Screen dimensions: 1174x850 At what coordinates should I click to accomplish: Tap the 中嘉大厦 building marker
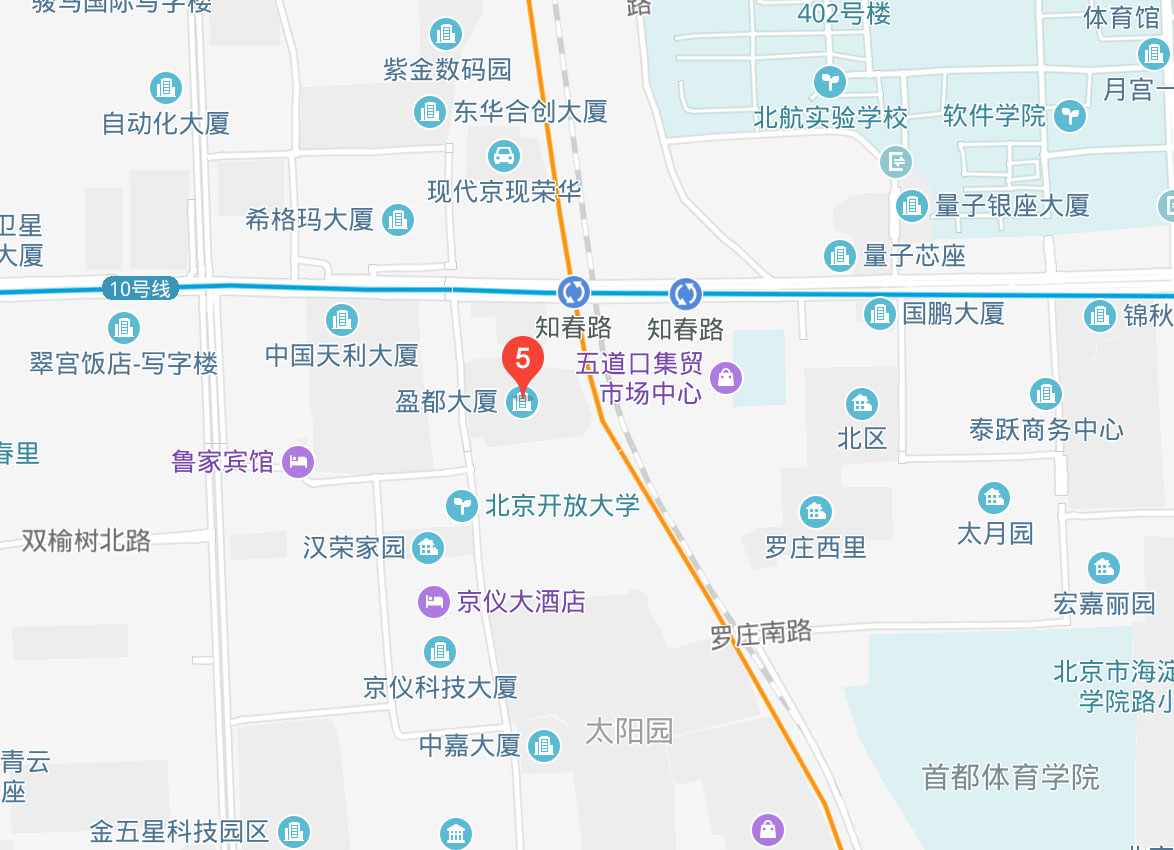pyautogui.click(x=543, y=745)
